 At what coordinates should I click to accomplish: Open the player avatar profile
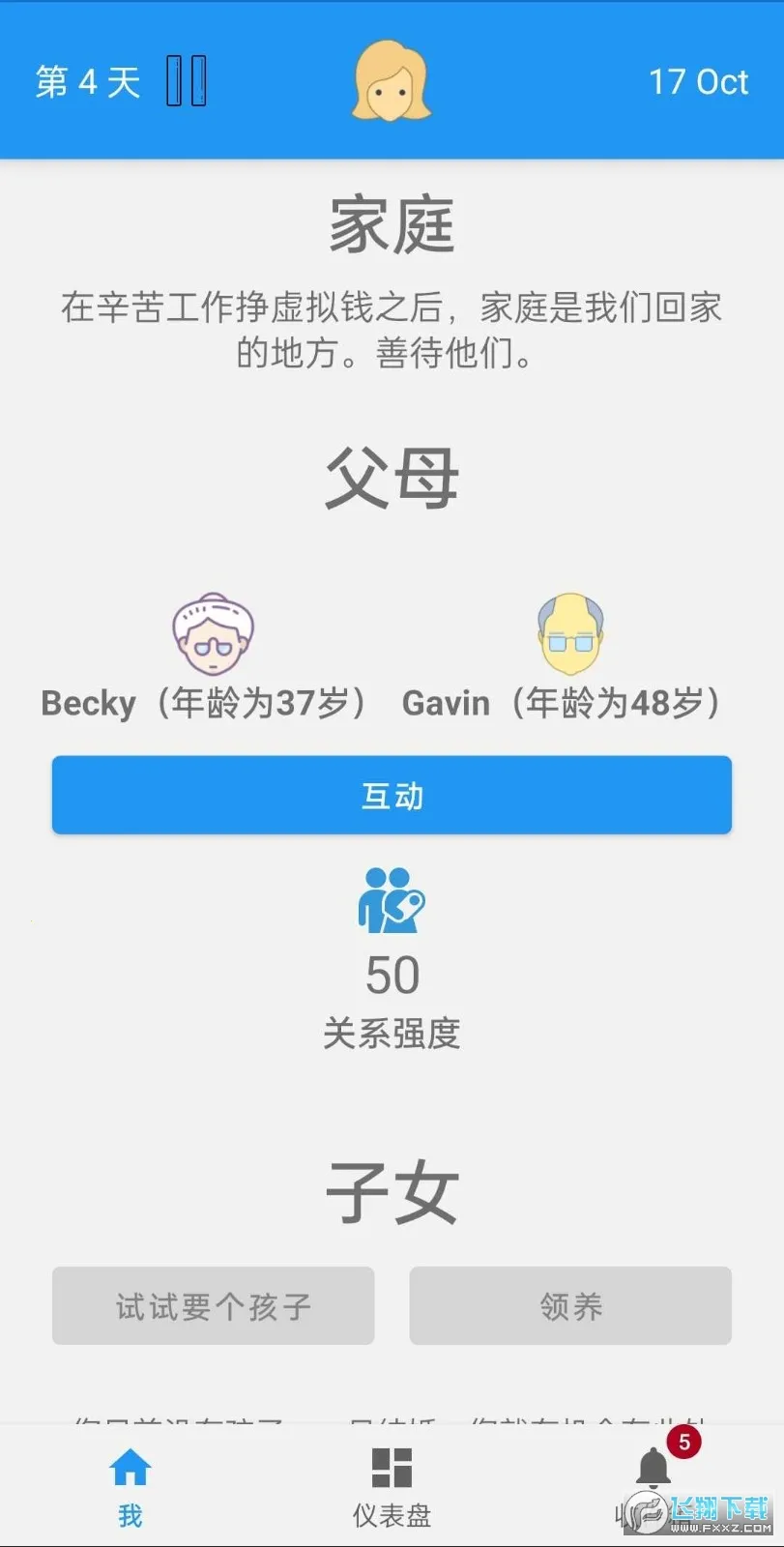point(392,81)
